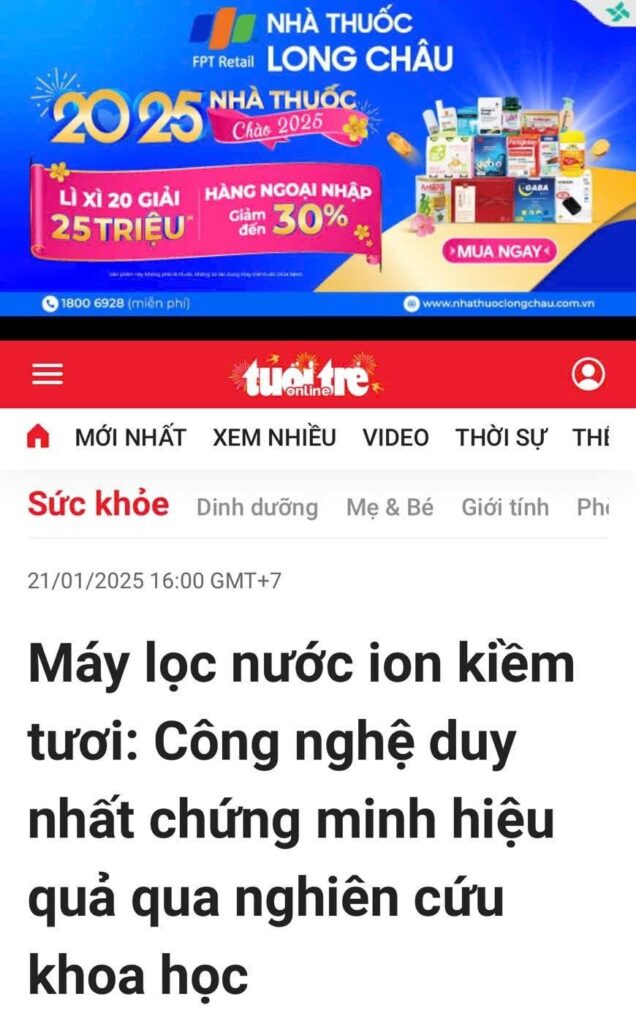The width and height of the screenshot is (636, 1024).
Task: Go to the Giới tính subcategory
Action: [505, 507]
